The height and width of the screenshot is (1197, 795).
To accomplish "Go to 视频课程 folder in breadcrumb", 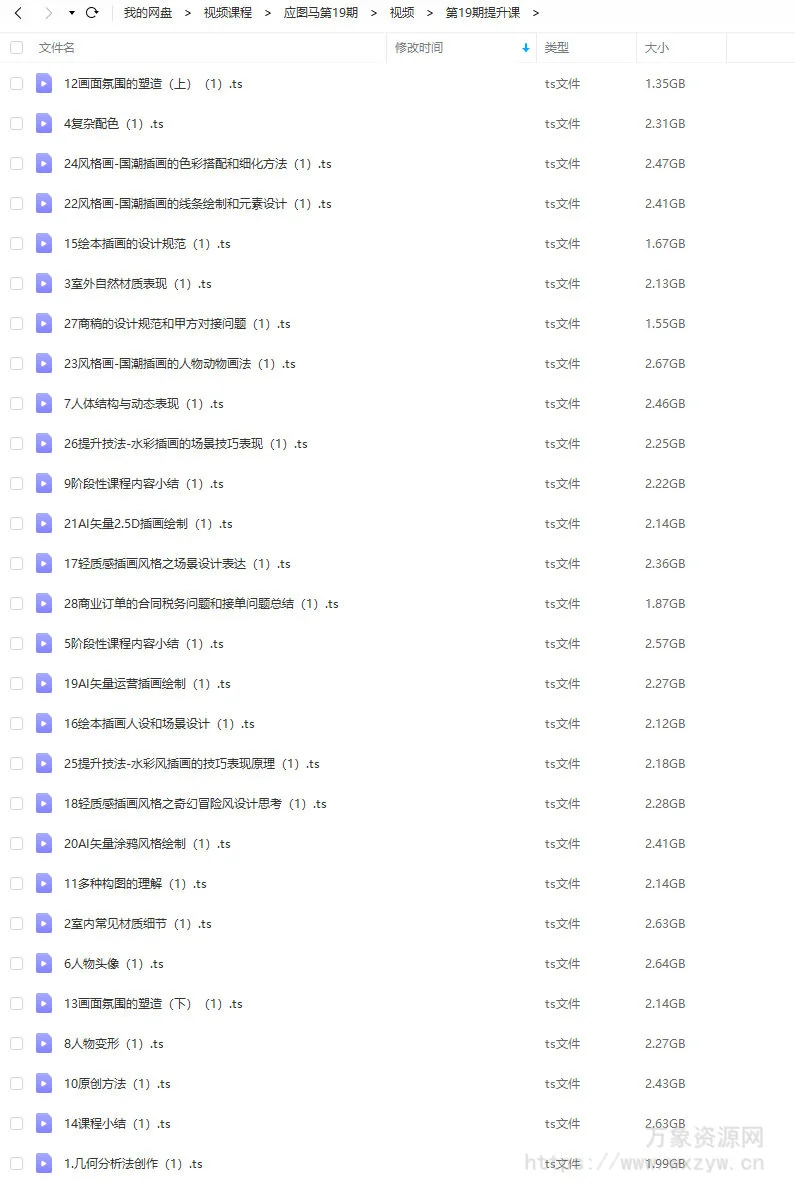I will (x=227, y=13).
